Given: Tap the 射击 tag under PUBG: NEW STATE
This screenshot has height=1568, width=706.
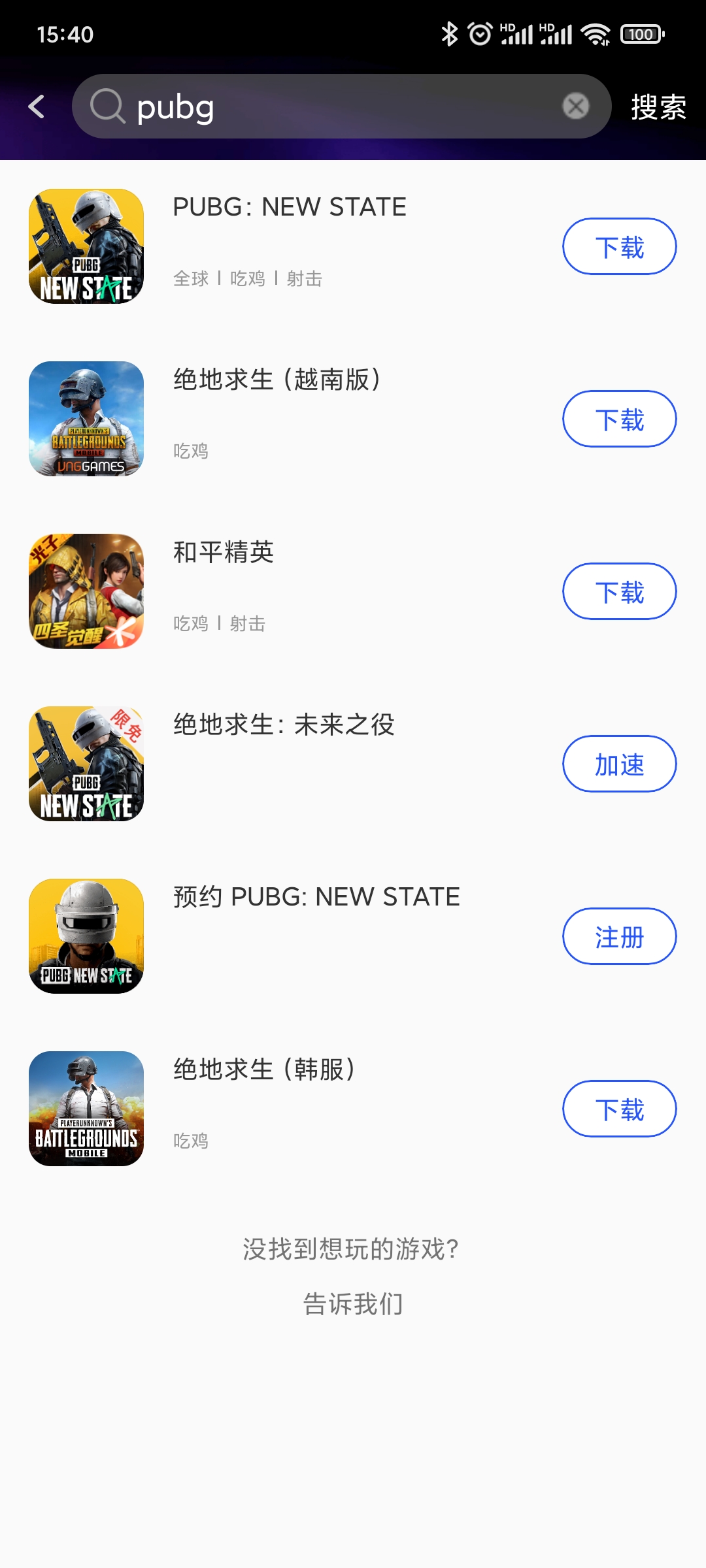Looking at the screenshot, I should click(304, 278).
